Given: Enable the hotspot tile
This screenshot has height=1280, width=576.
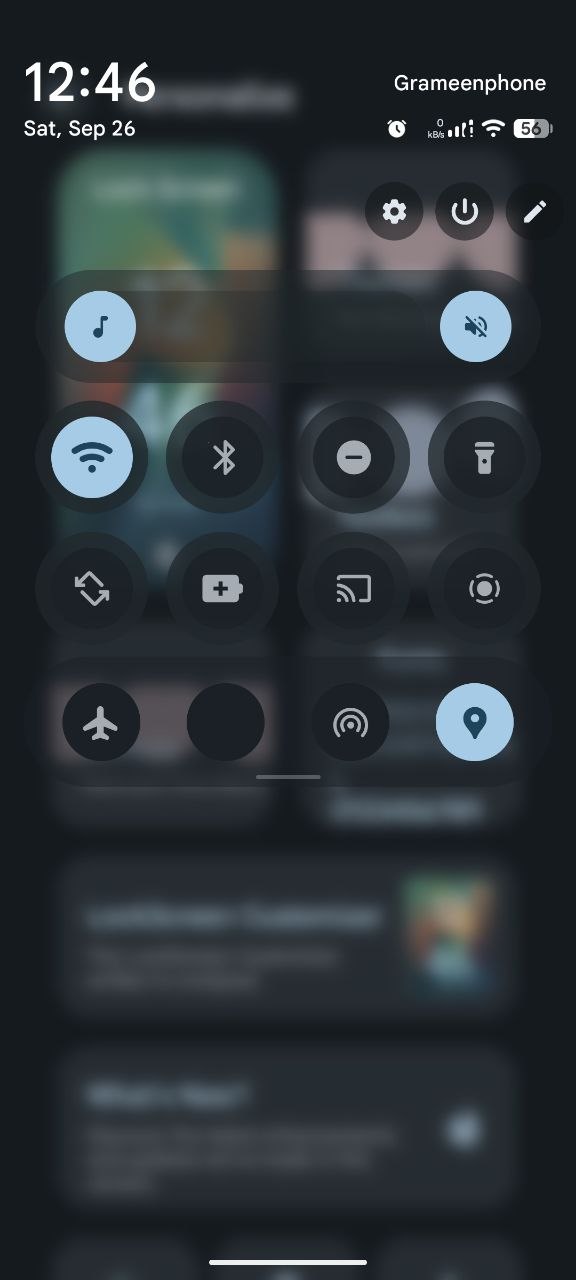Looking at the screenshot, I should point(350,722).
